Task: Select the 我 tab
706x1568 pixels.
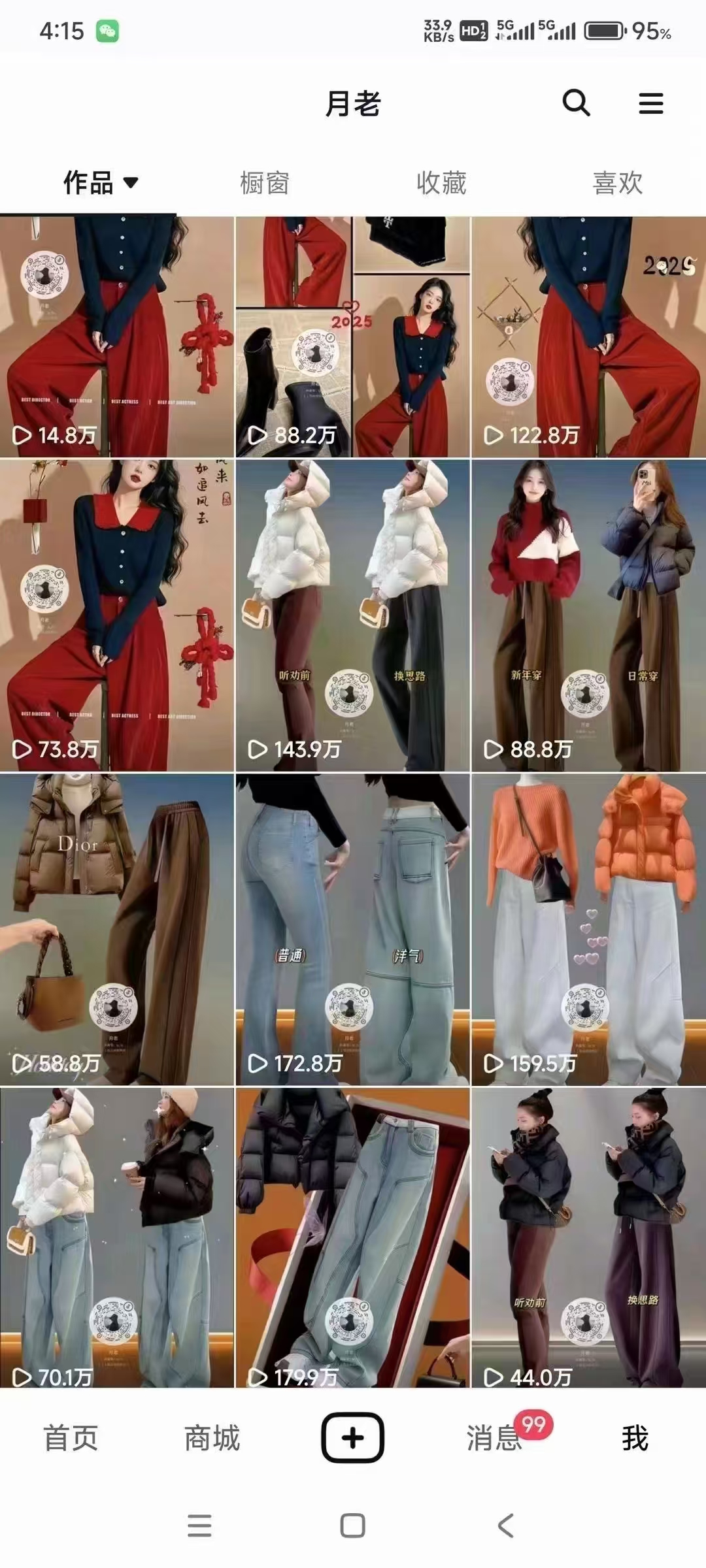Action: point(635,1439)
